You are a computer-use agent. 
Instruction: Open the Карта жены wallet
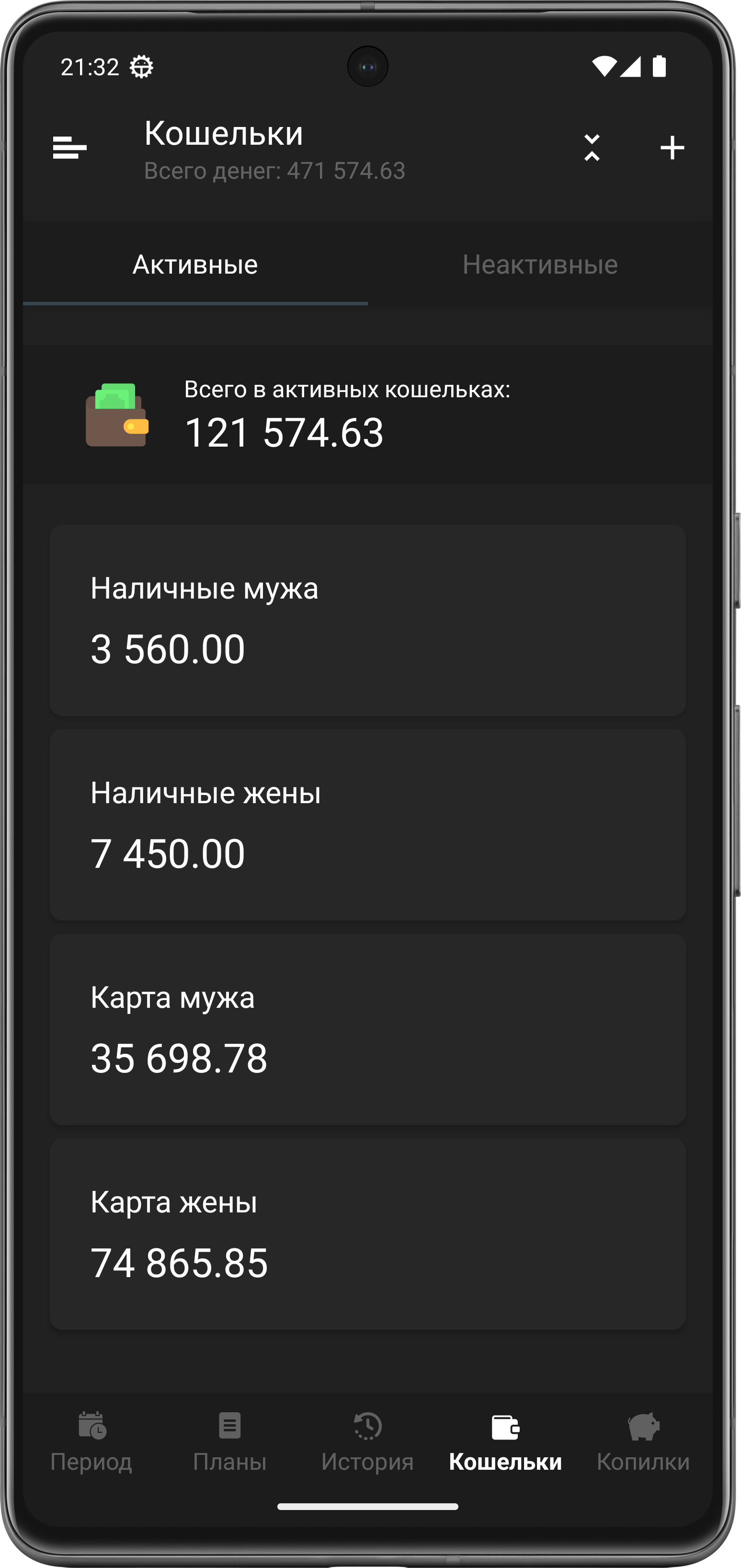tap(367, 1233)
